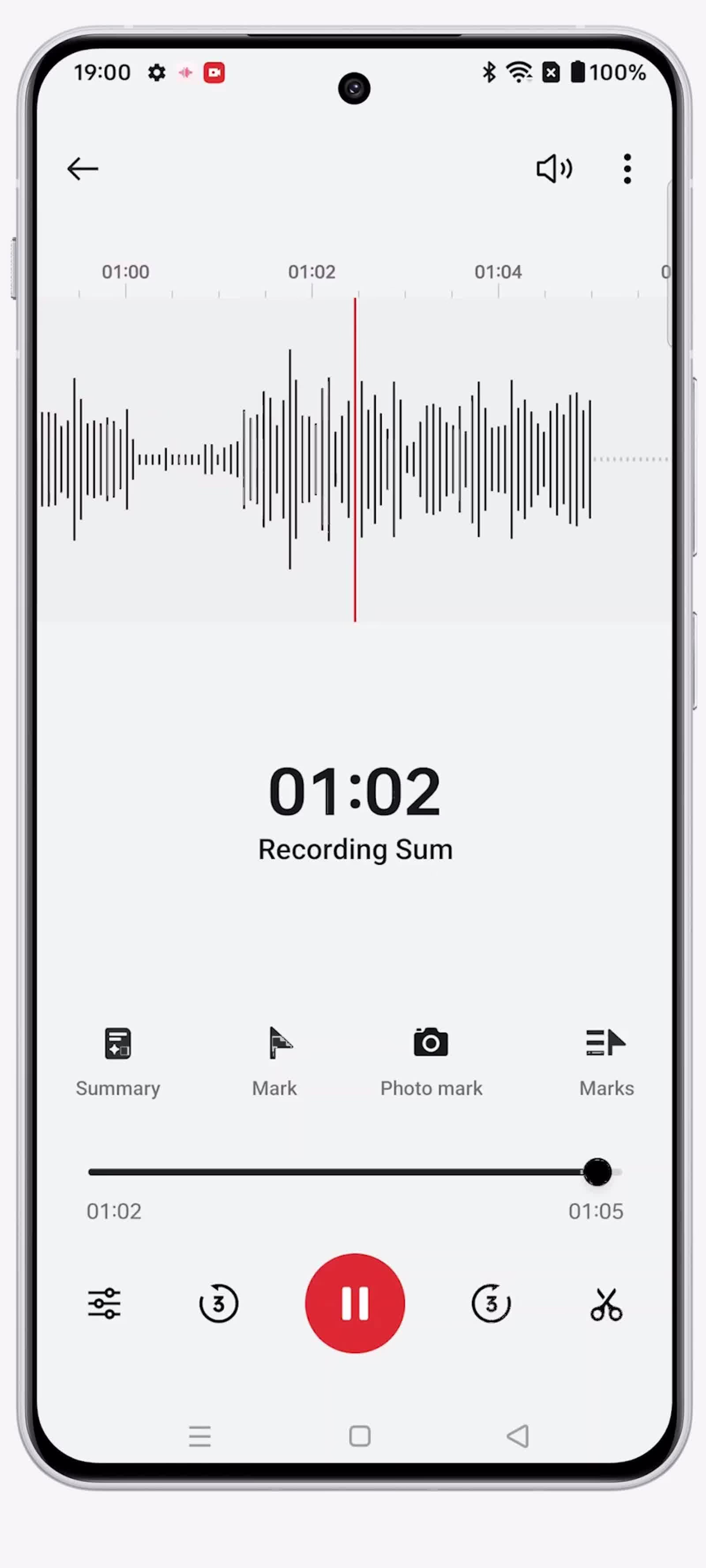The height and width of the screenshot is (1568, 706).
Task: Tap the system back triangle button
Action: point(518,1436)
